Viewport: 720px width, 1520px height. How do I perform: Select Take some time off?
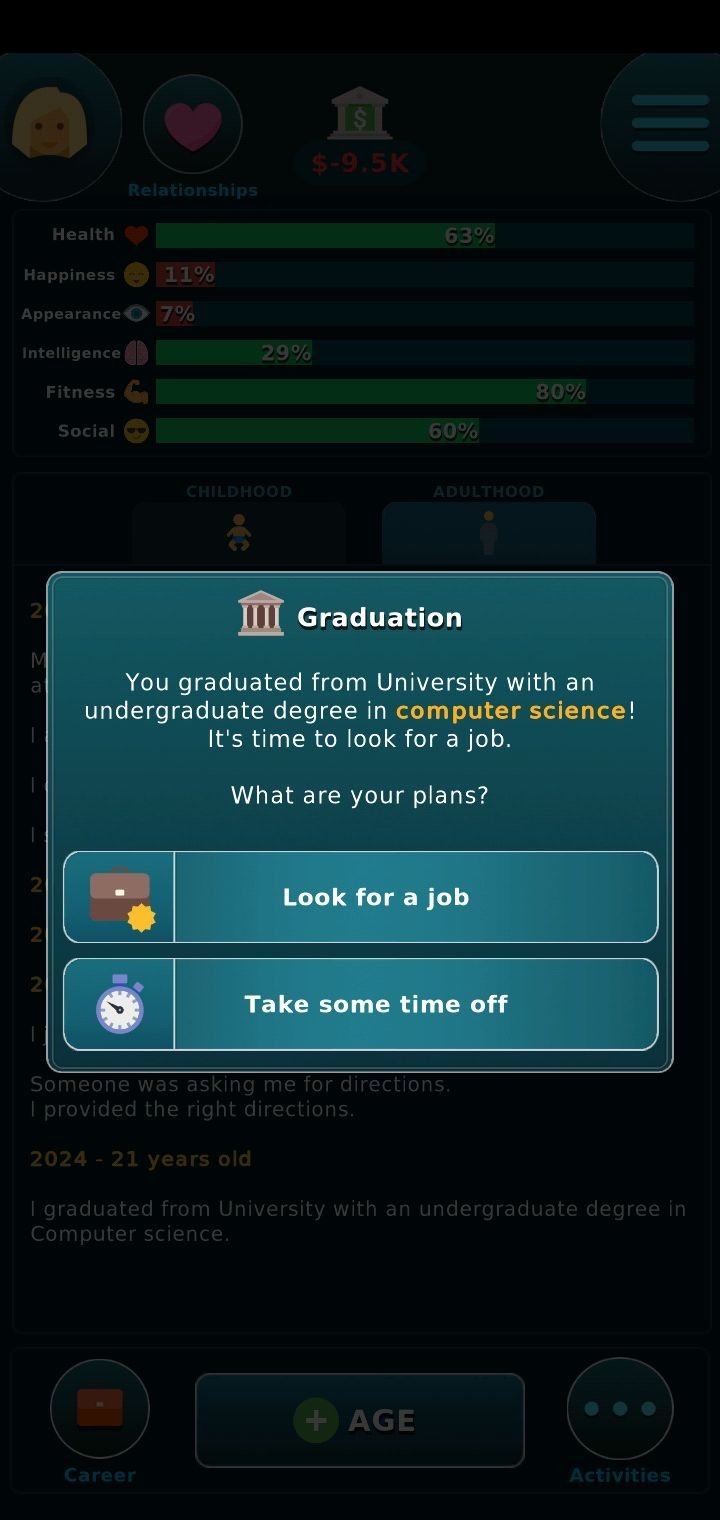360,1004
